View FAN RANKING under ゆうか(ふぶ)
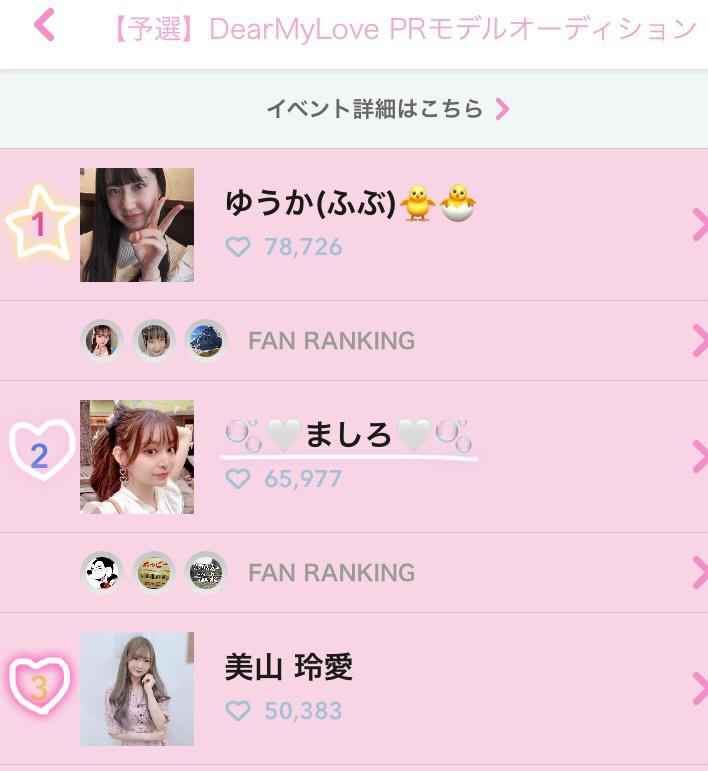 click(x=331, y=341)
